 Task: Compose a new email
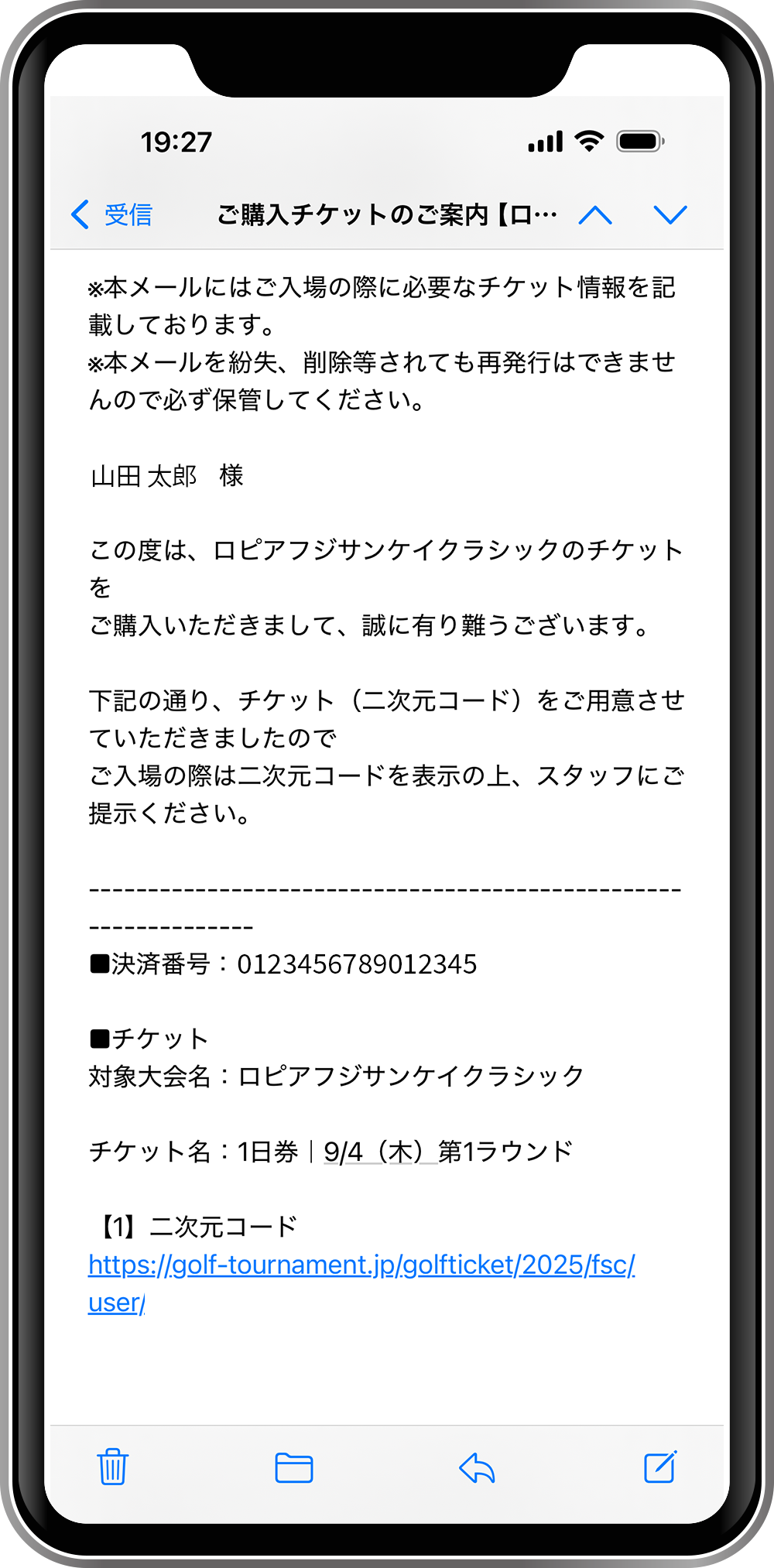(x=660, y=1467)
